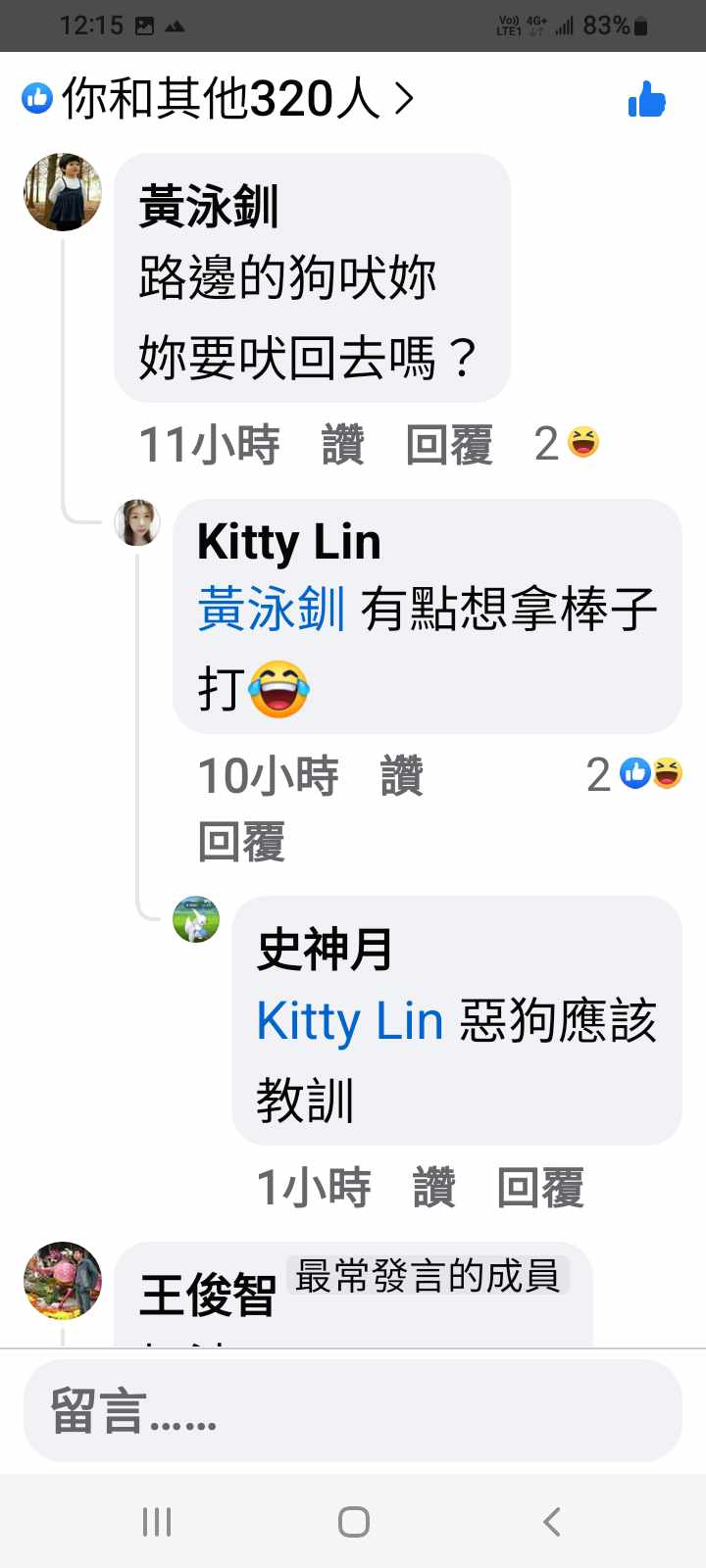
Task: Tap the blue thumbs-up like button
Action: click(x=646, y=99)
